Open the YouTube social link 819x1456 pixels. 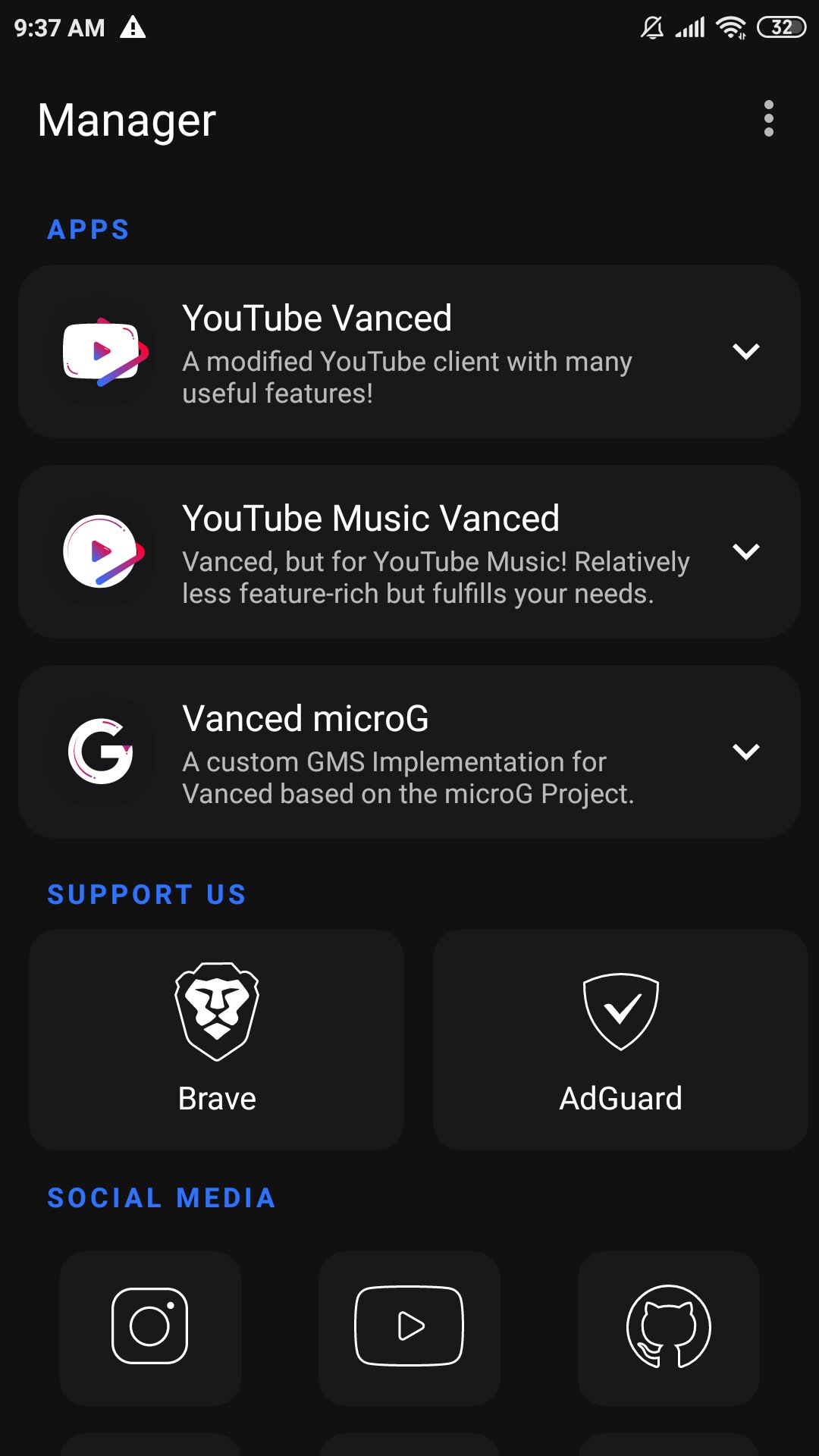click(409, 1328)
